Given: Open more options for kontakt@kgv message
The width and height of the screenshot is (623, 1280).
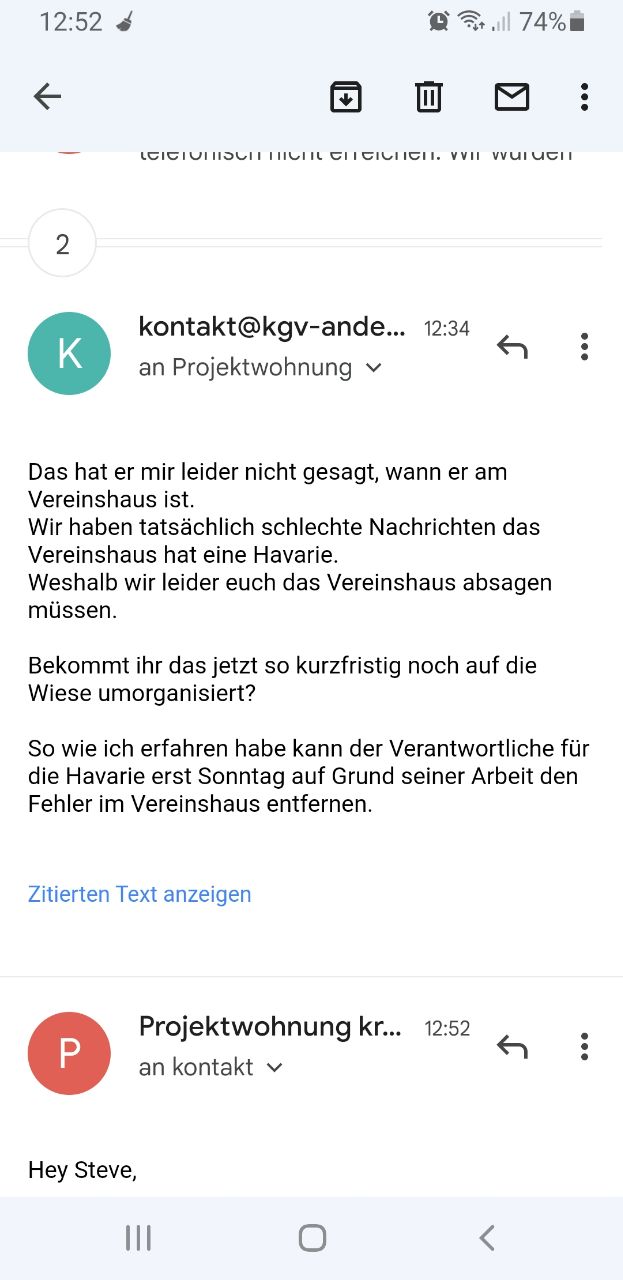Looking at the screenshot, I should tap(584, 347).
